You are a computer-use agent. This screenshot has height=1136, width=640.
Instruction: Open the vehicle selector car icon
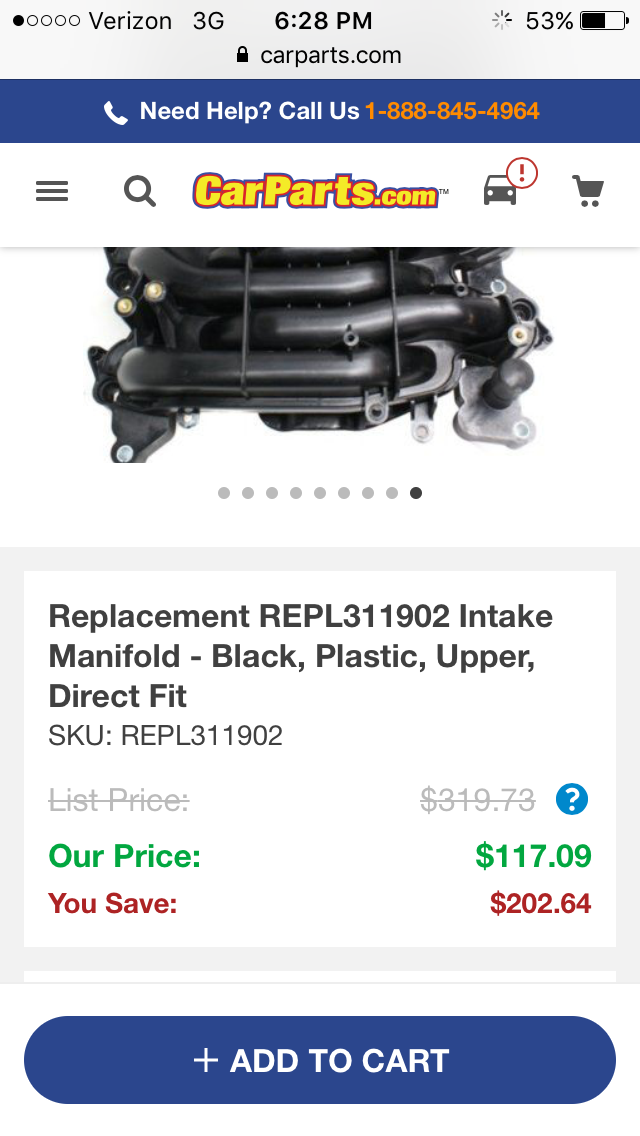point(502,189)
